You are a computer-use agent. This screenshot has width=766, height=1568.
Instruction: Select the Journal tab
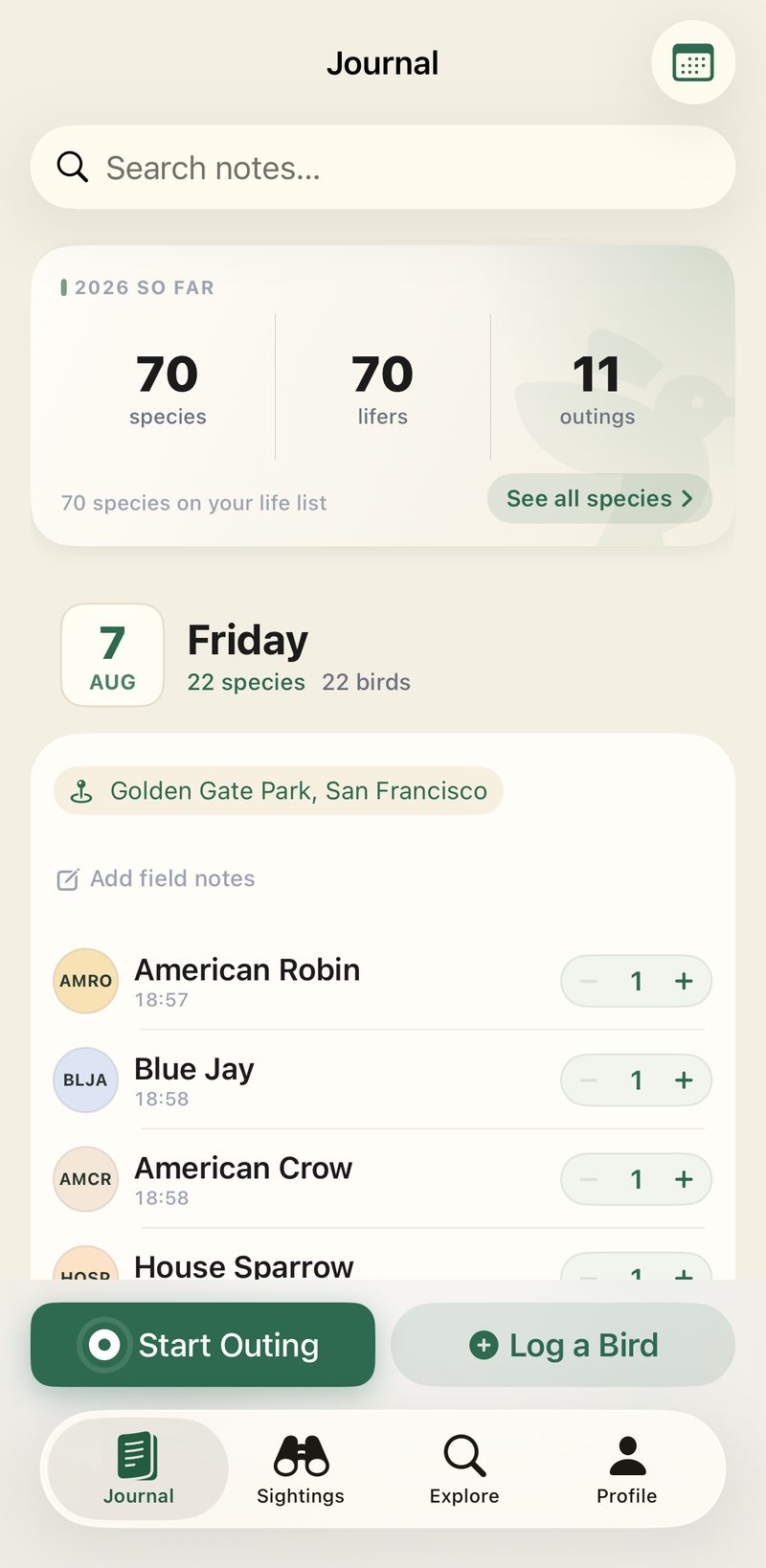[x=139, y=1469]
